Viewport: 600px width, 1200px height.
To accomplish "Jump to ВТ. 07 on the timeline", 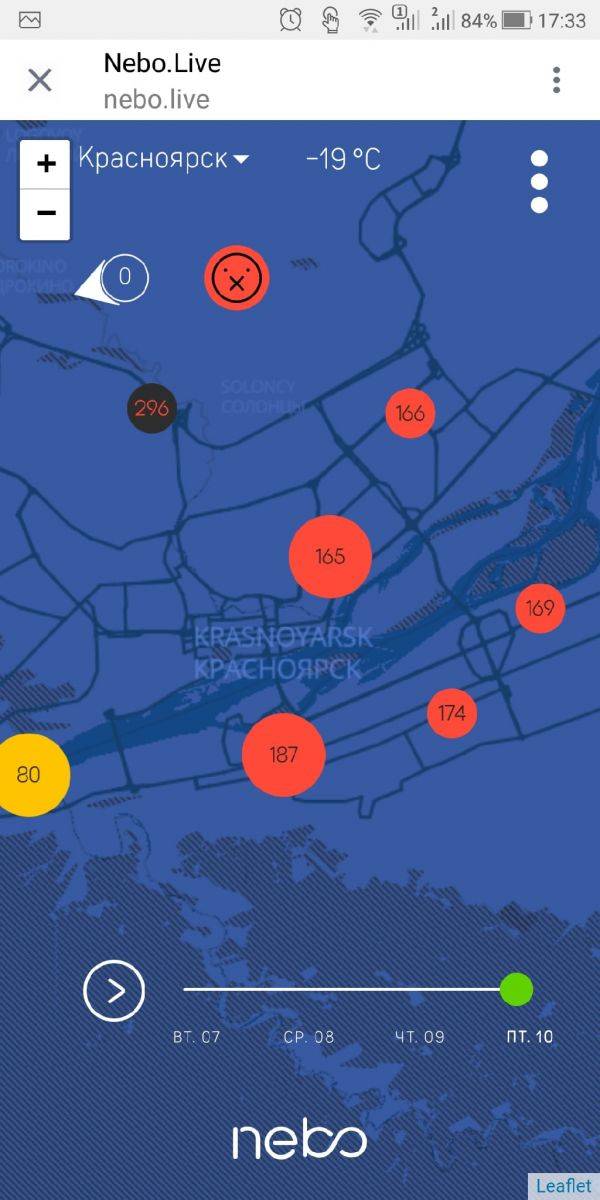I will pos(196,1037).
